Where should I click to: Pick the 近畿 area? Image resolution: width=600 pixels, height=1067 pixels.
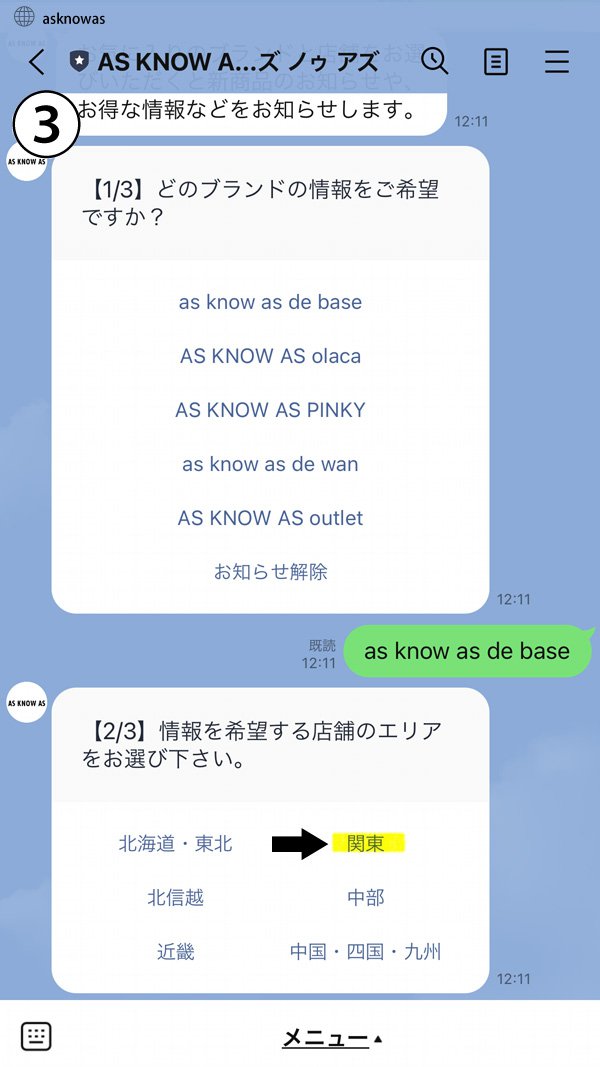point(175,952)
